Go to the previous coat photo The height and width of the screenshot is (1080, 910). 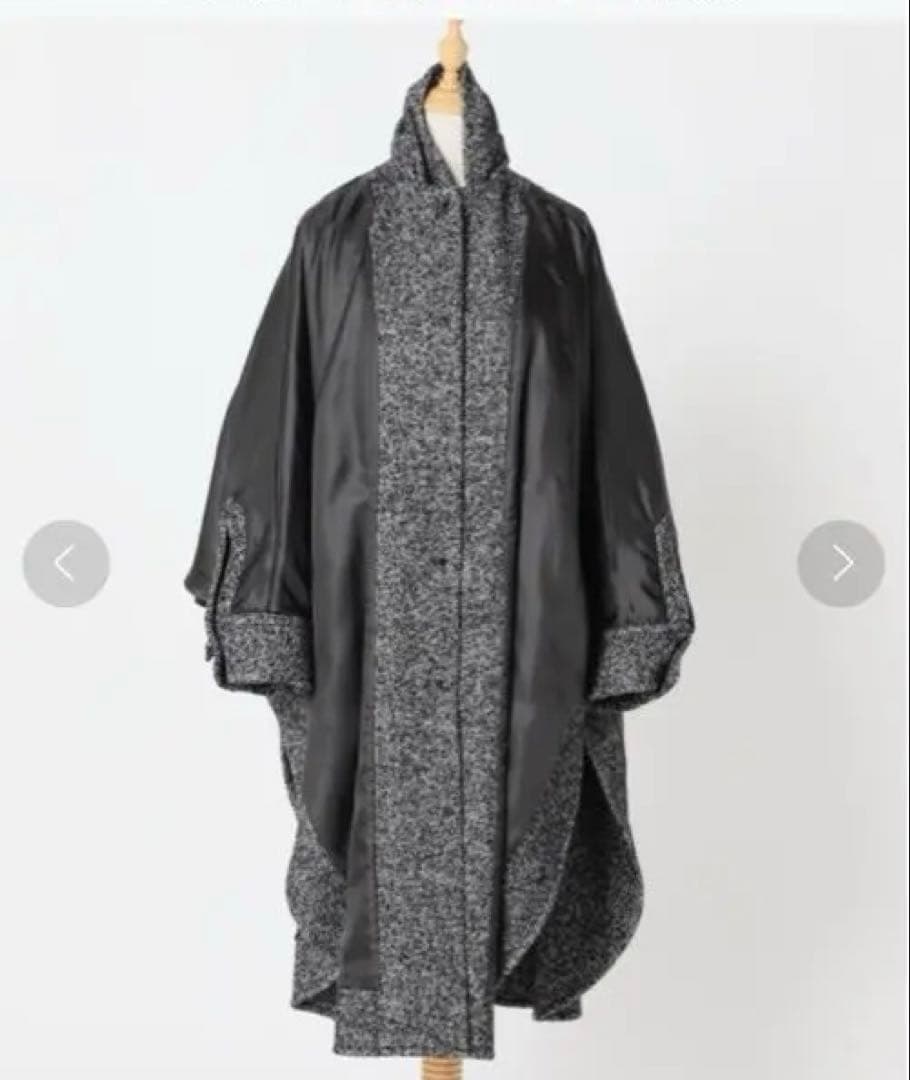coord(66,563)
